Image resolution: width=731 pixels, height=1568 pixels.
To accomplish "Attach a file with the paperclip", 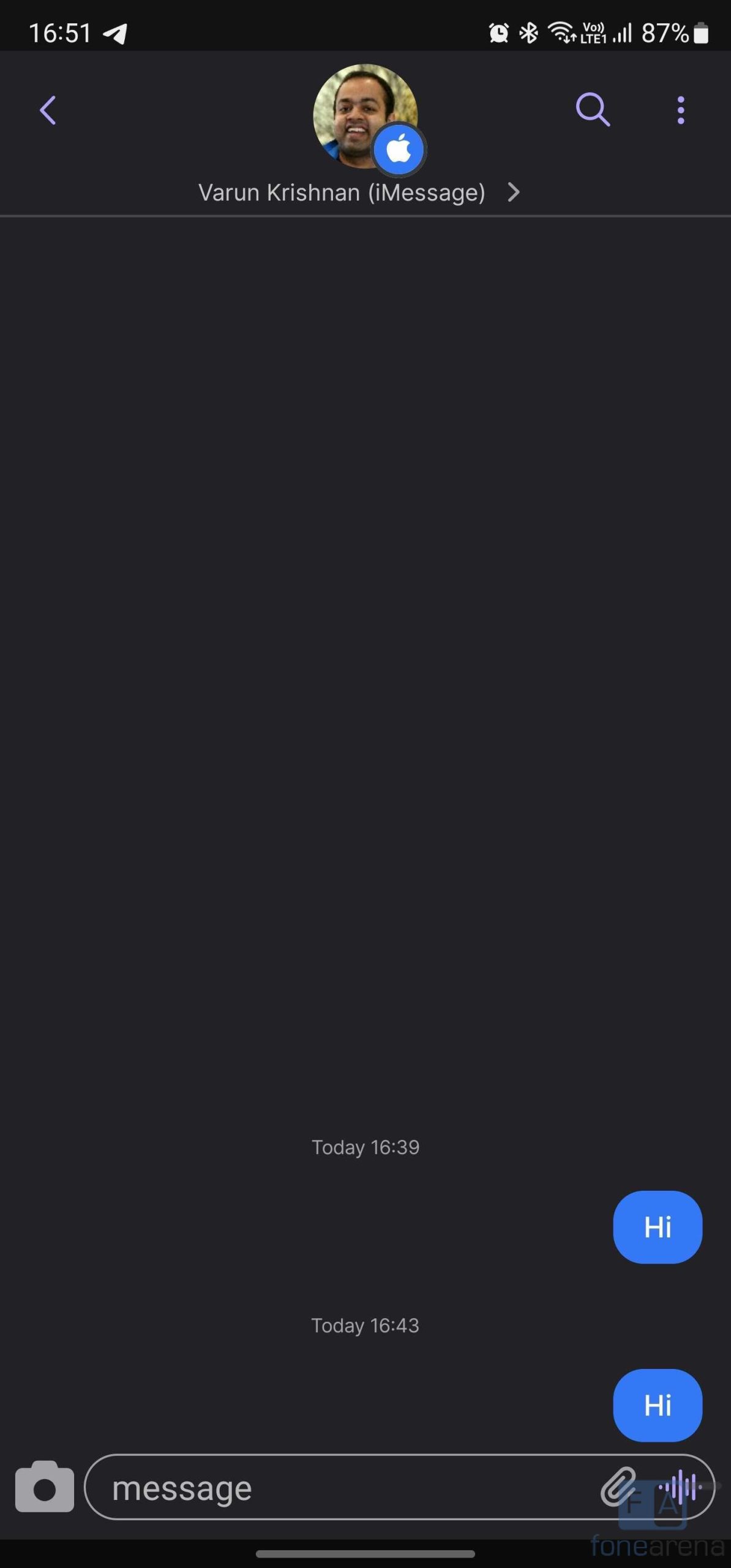I will 618,1487.
